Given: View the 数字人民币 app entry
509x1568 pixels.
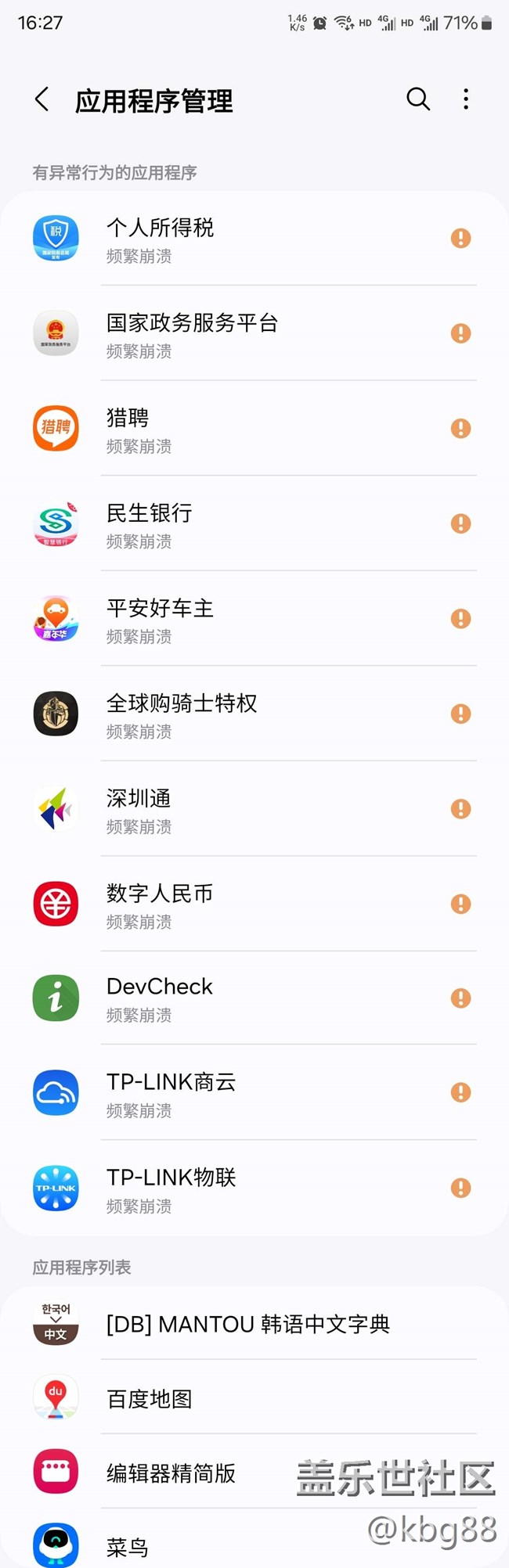Looking at the screenshot, I should pyautogui.click(x=254, y=904).
